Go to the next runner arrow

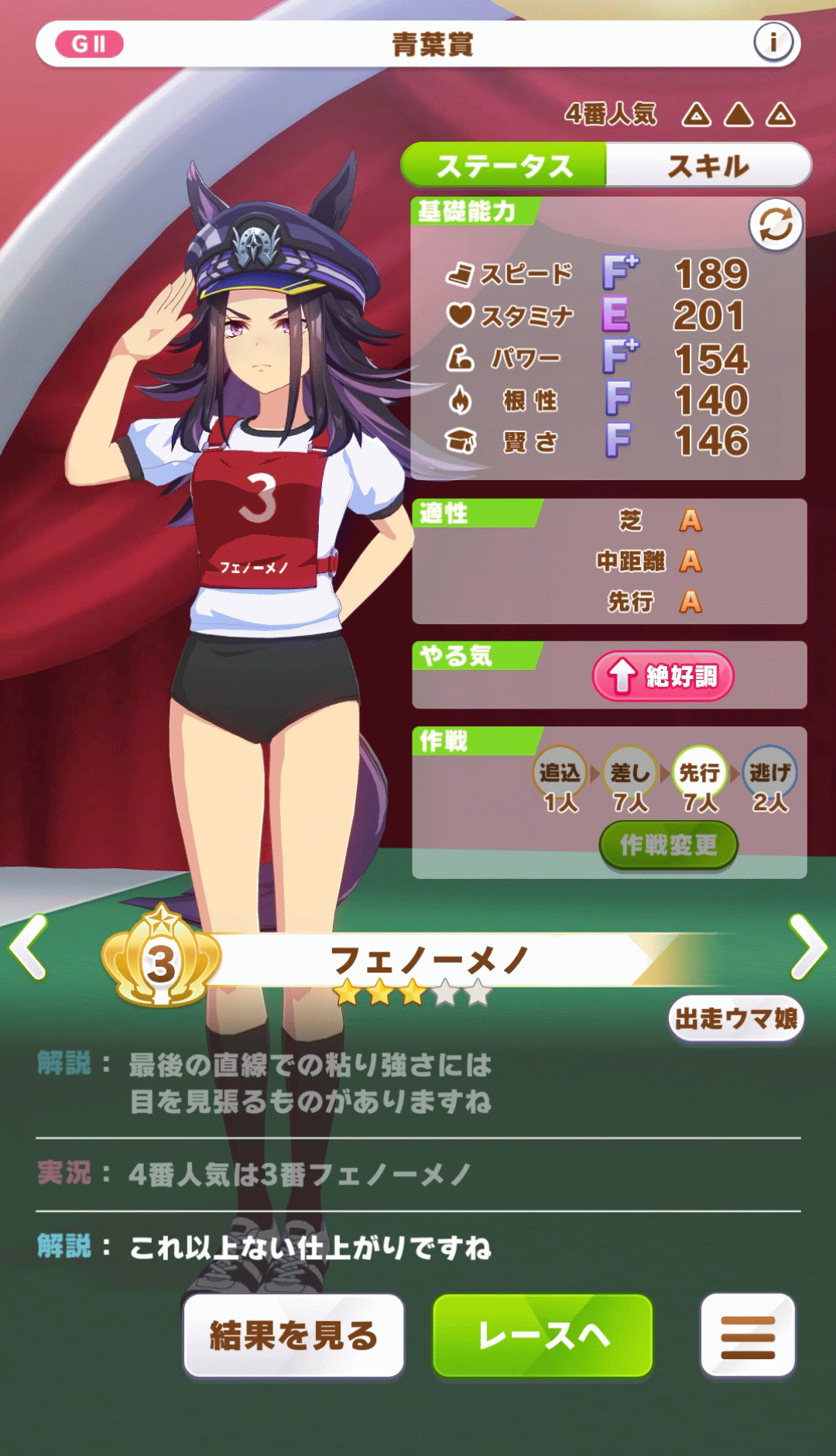pyautogui.click(x=807, y=946)
